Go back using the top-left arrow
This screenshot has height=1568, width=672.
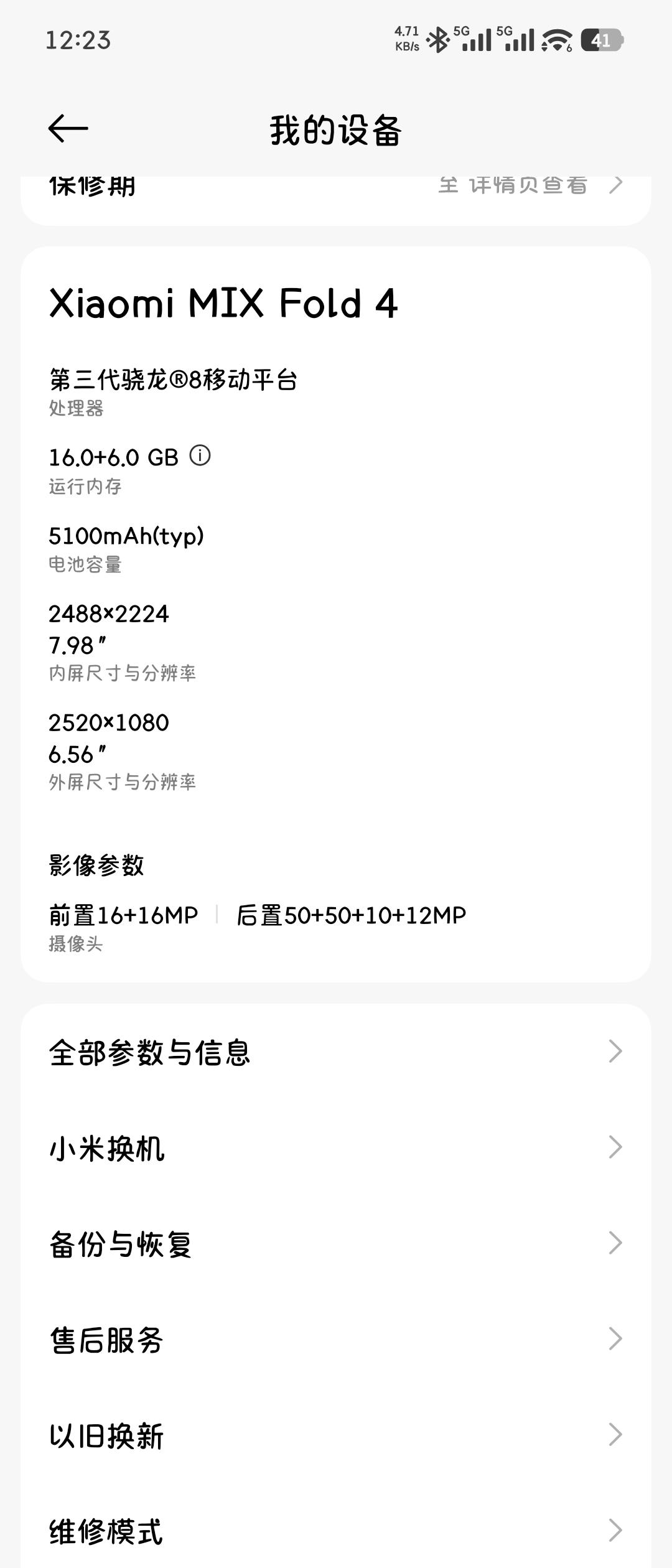tap(68, 129)
